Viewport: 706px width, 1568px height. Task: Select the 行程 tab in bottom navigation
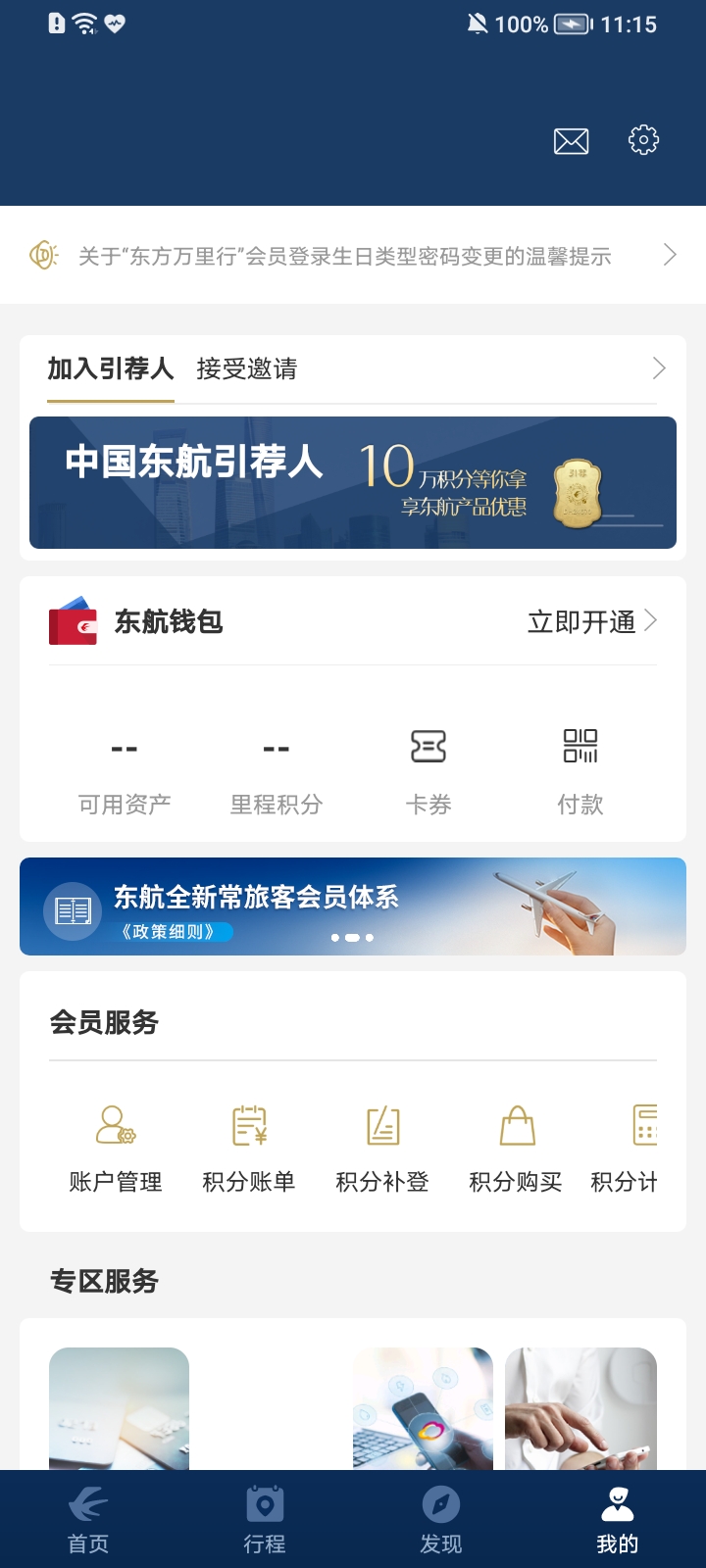pyautogui.click(x=265, y=1514)
